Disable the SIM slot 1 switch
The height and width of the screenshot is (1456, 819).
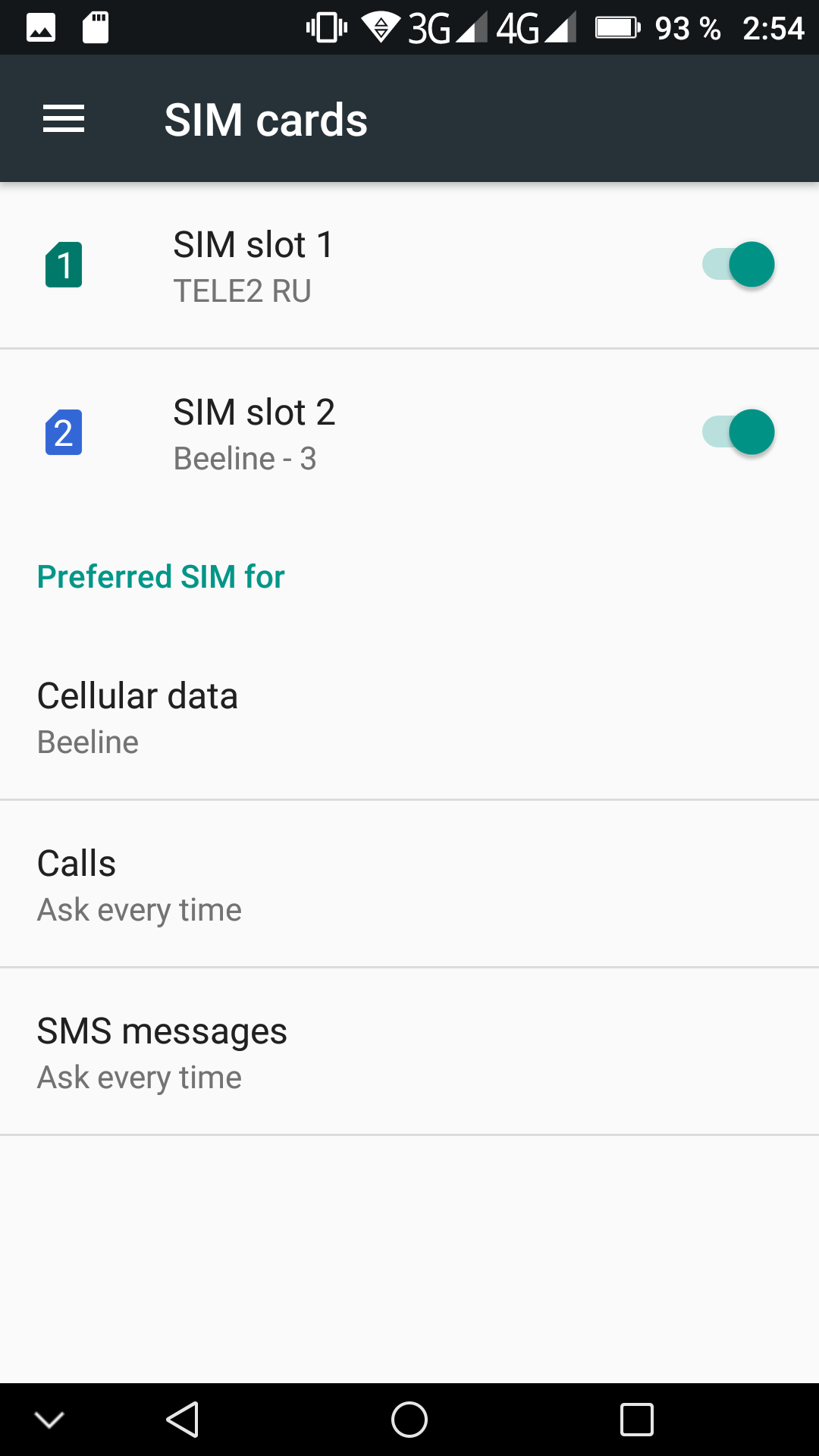click(x=739, y=265)
